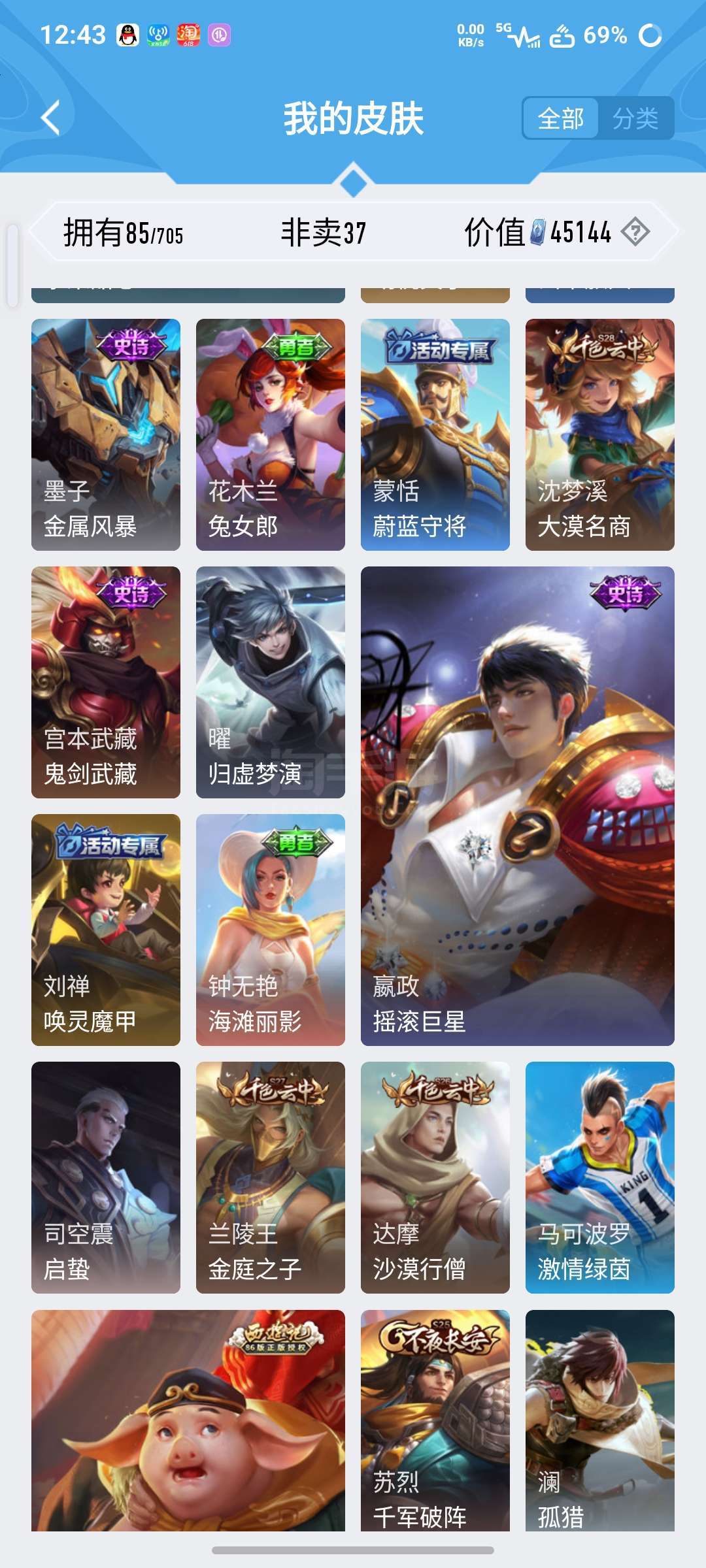Go back using the top-left arrow
This screenshot has width=706, height=1568.
[x=51, y=118]
